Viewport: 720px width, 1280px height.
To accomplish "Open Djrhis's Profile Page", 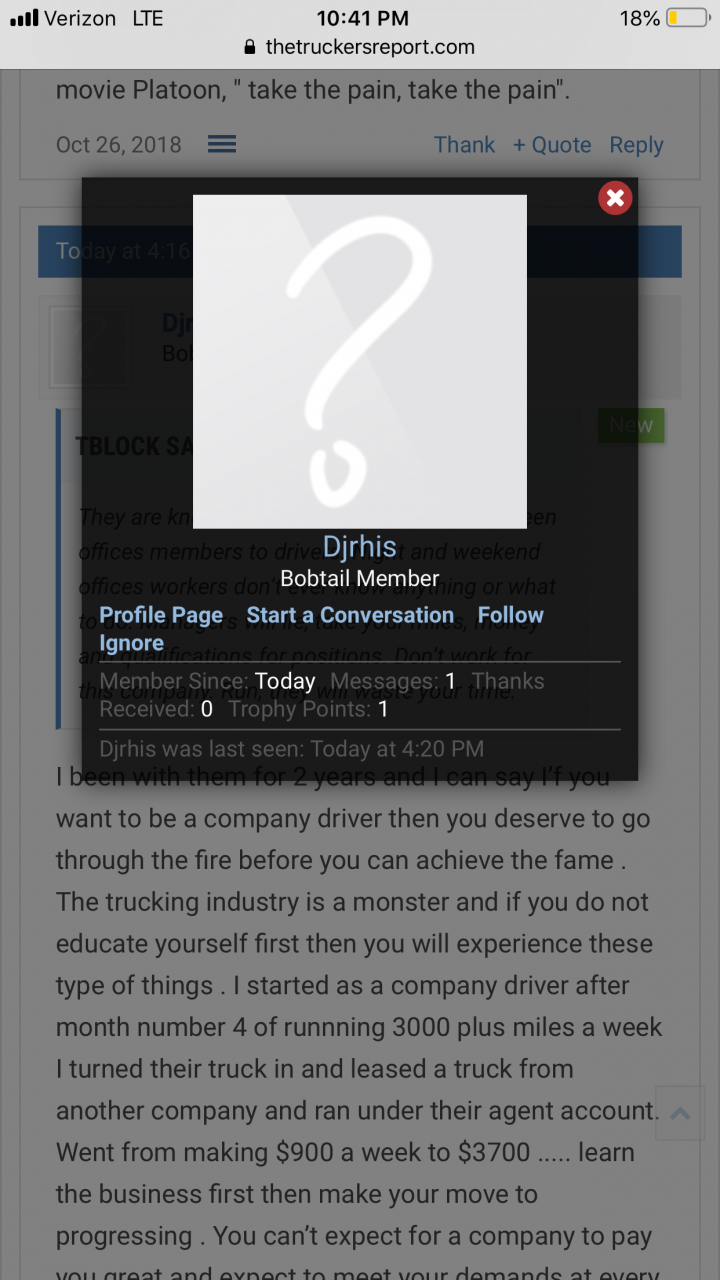I will click(161, 615).
